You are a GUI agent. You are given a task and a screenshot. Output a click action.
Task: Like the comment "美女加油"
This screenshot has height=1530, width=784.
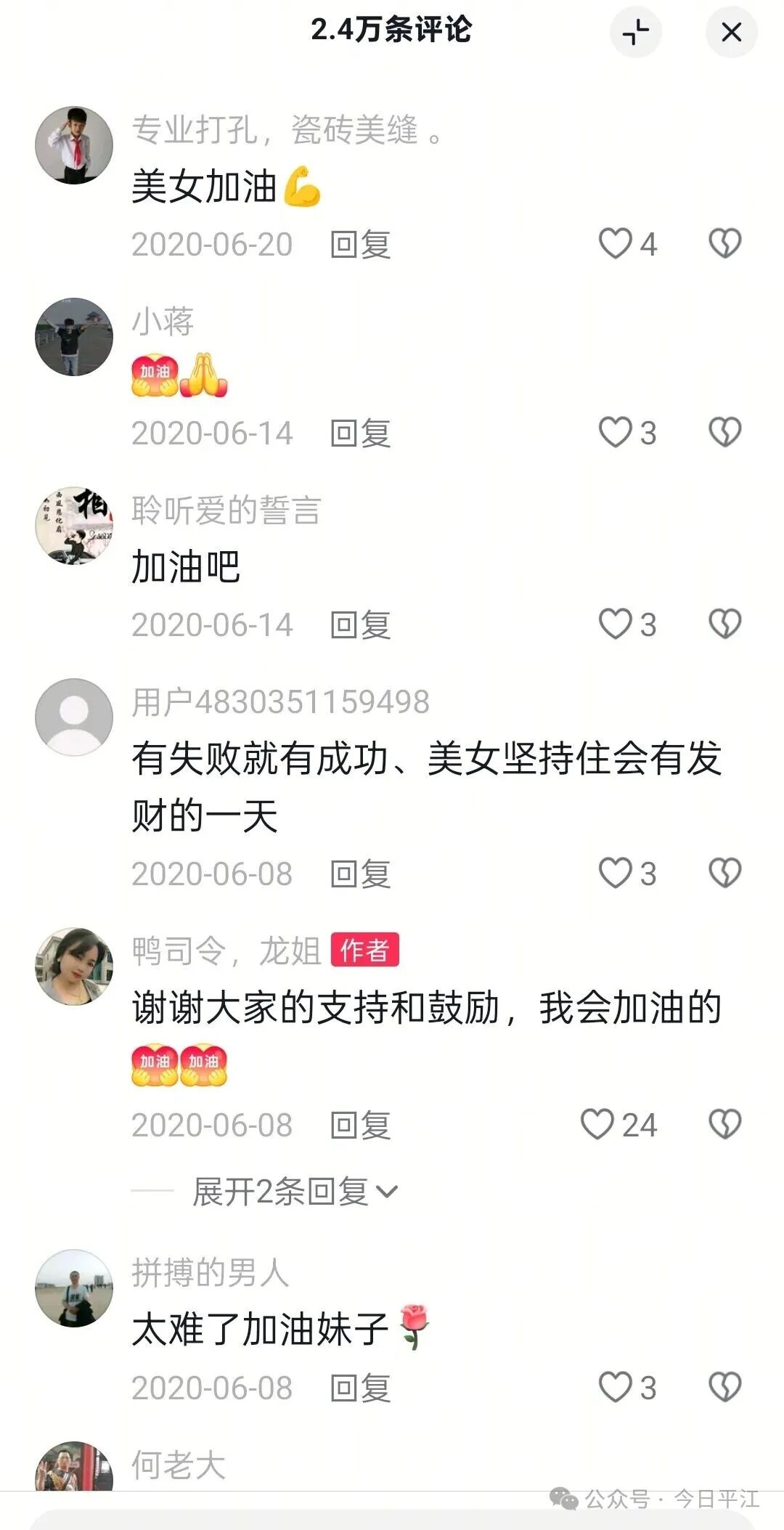tap(616, 244)
